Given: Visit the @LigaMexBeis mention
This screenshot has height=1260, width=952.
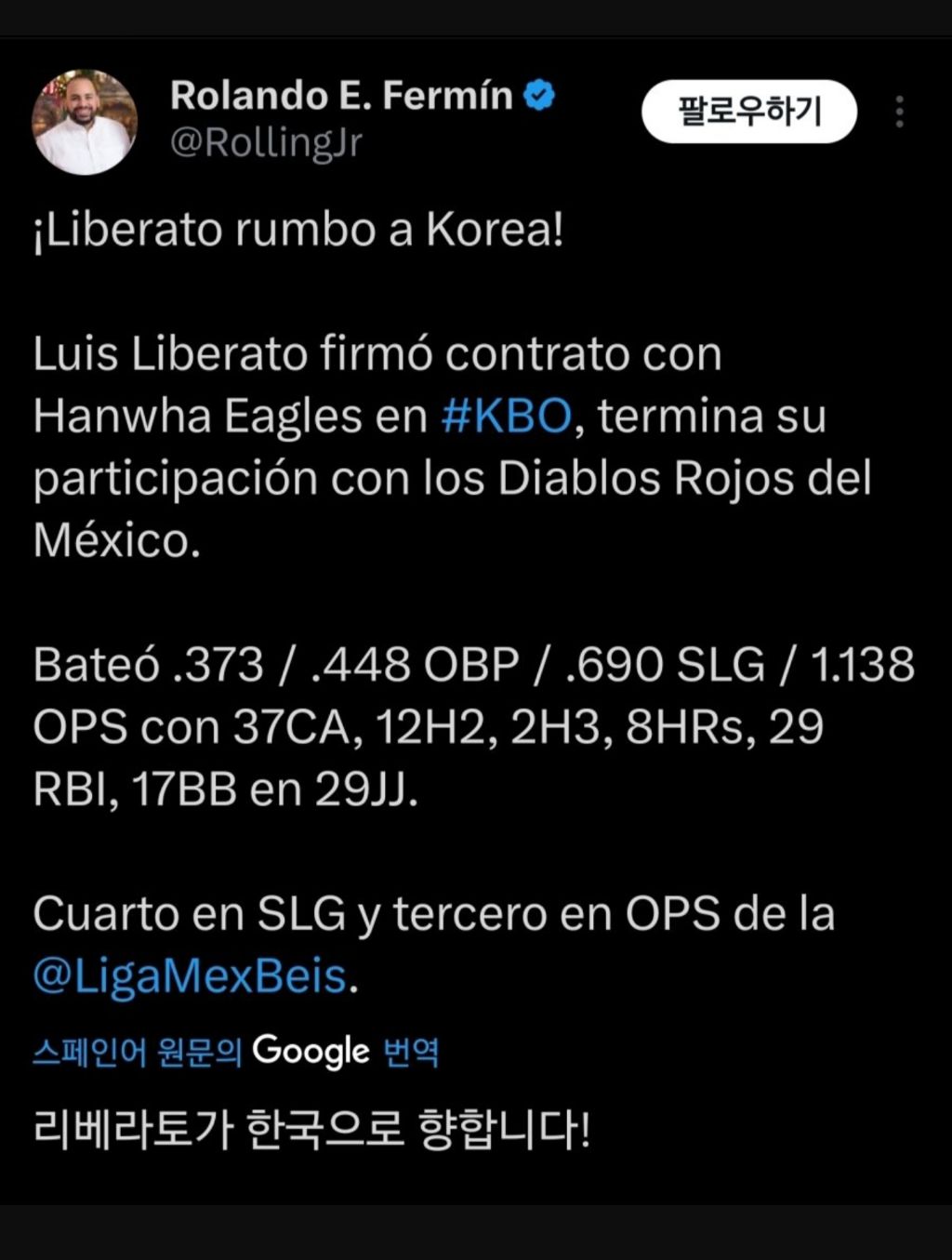Looking at the screenshot, I should [190, 975].
